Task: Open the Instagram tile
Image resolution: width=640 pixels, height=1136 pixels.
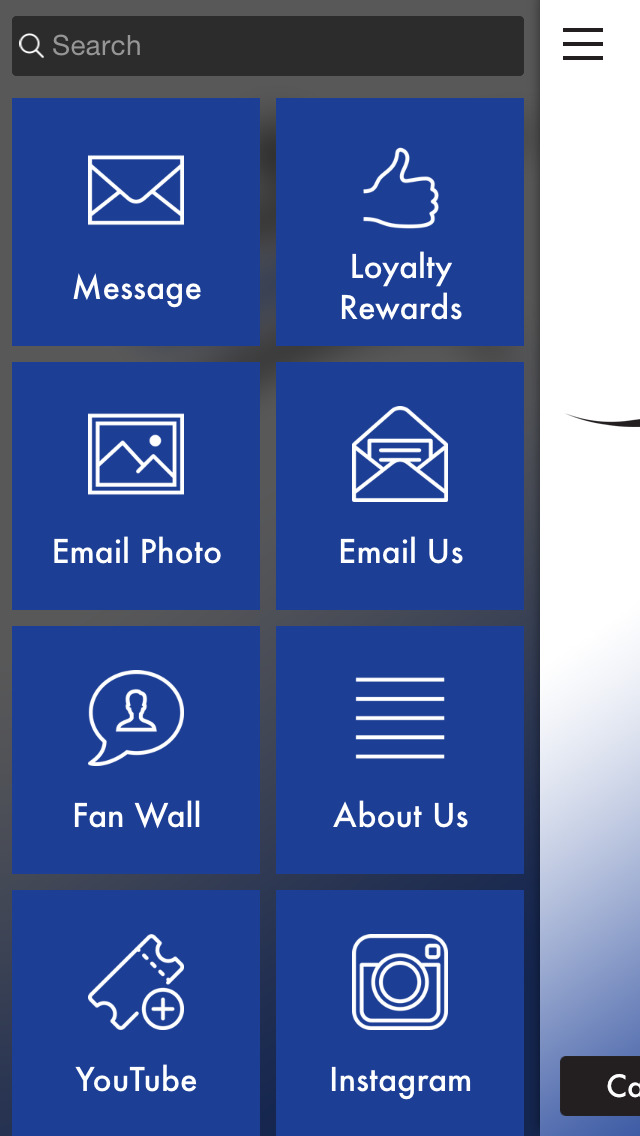Action: 400,1013
